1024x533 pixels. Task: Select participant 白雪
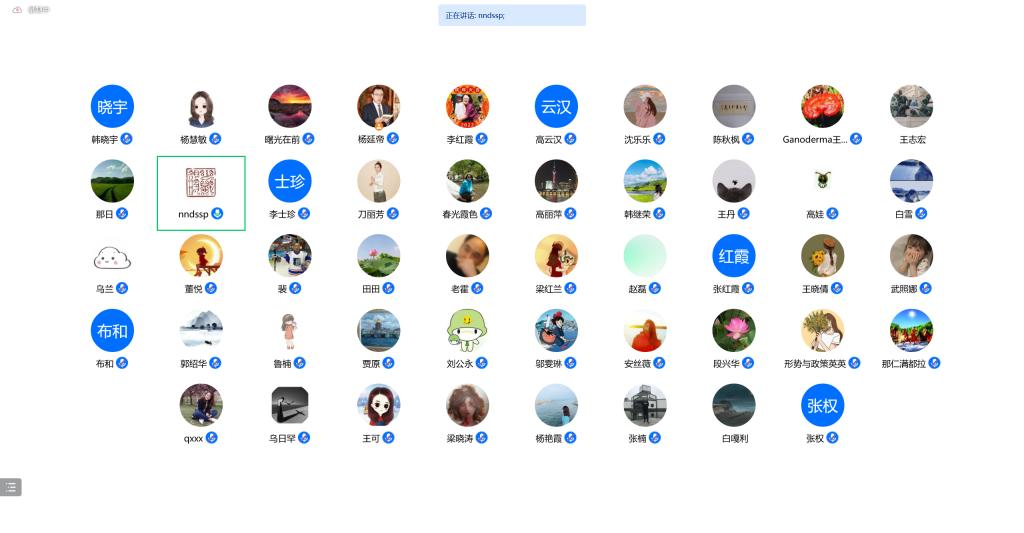coord(911,181)
